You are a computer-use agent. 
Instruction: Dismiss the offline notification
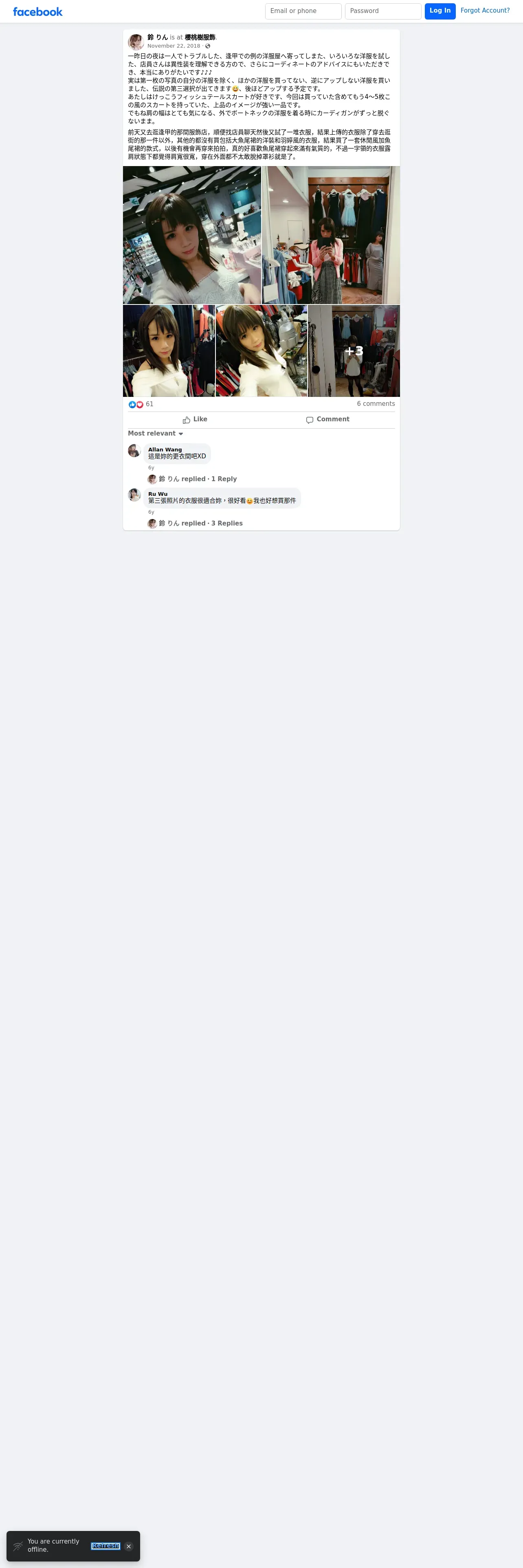pyautogui.click(x=128, y=1546)
